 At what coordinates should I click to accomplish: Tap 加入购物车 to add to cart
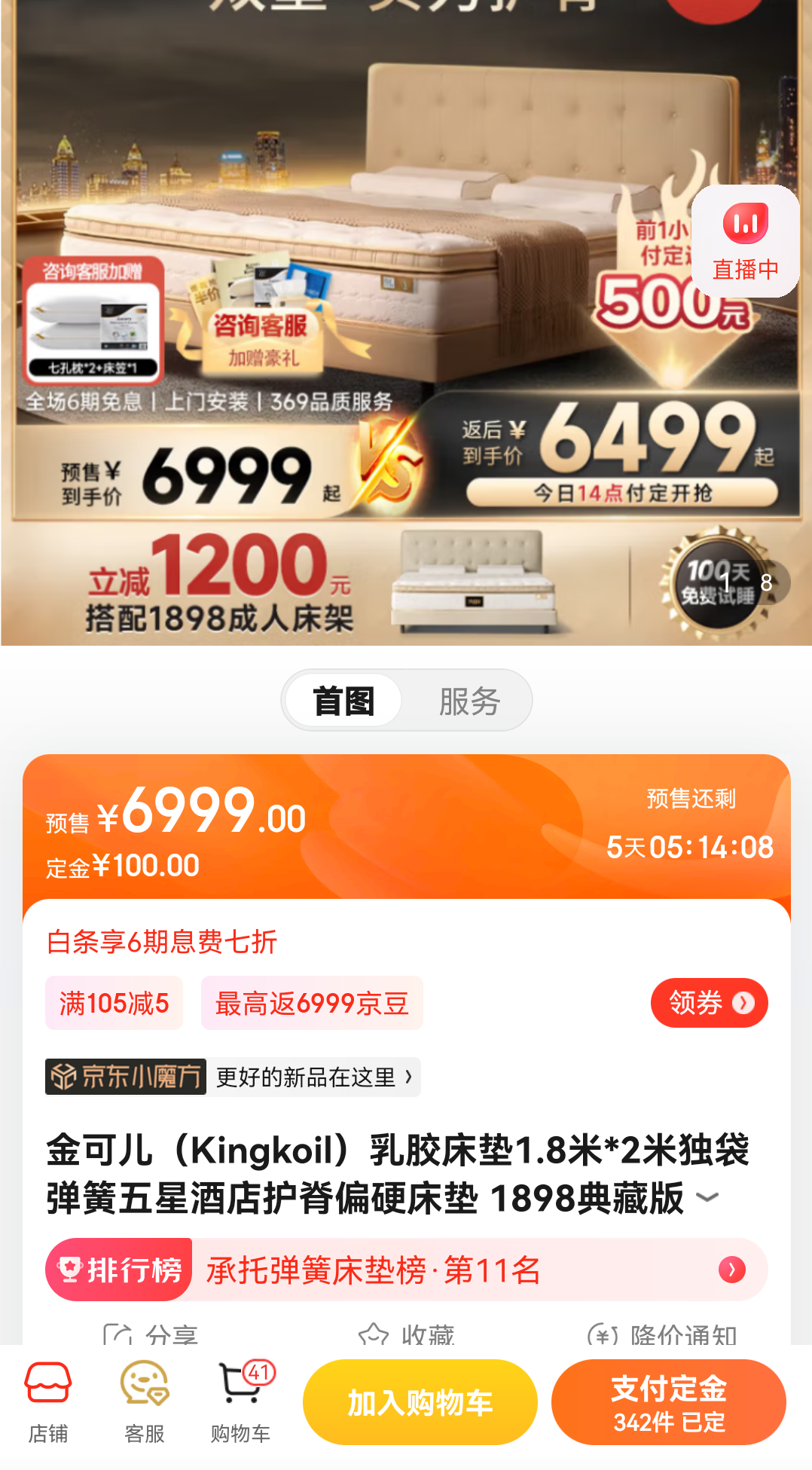click(420, 1402)
